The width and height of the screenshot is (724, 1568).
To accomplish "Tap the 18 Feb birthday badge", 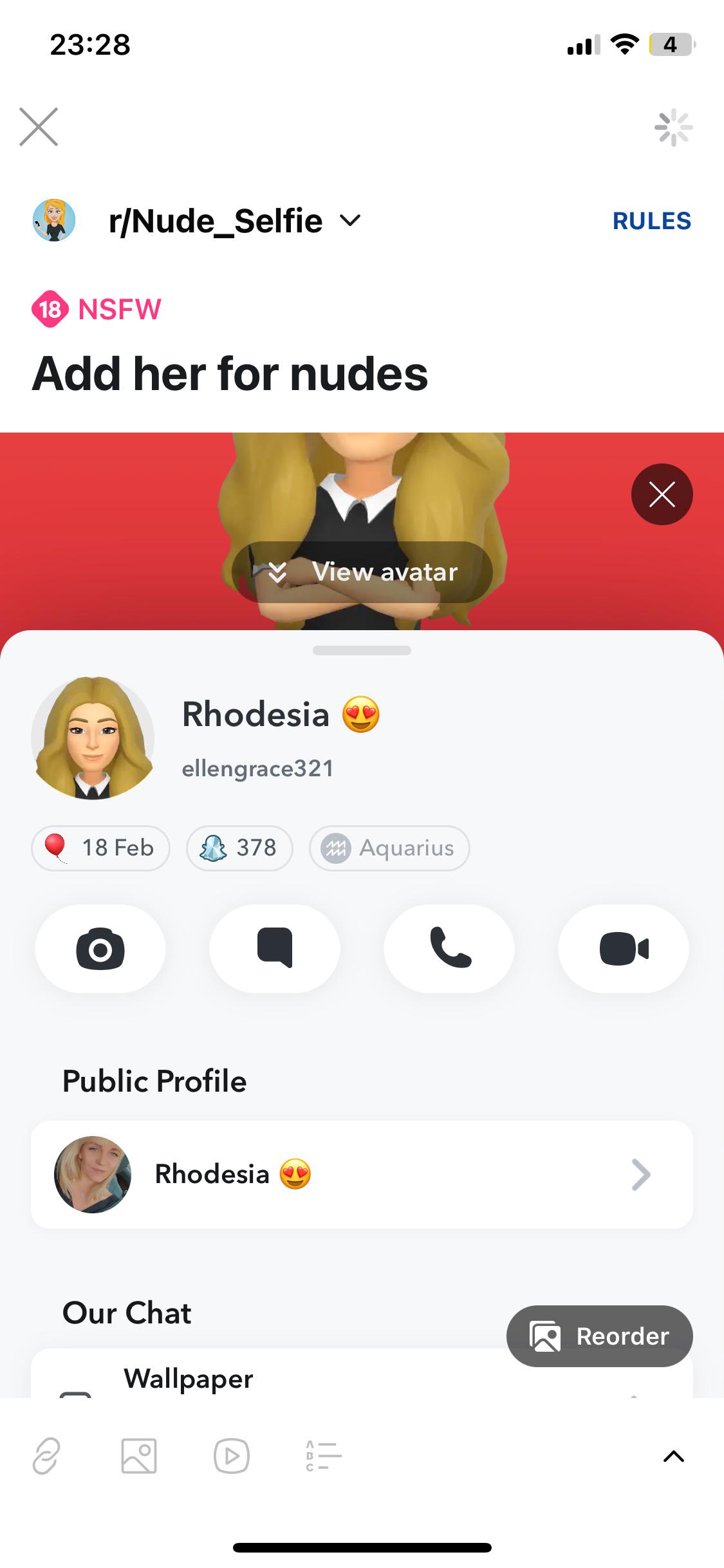I will coord(100,848).
